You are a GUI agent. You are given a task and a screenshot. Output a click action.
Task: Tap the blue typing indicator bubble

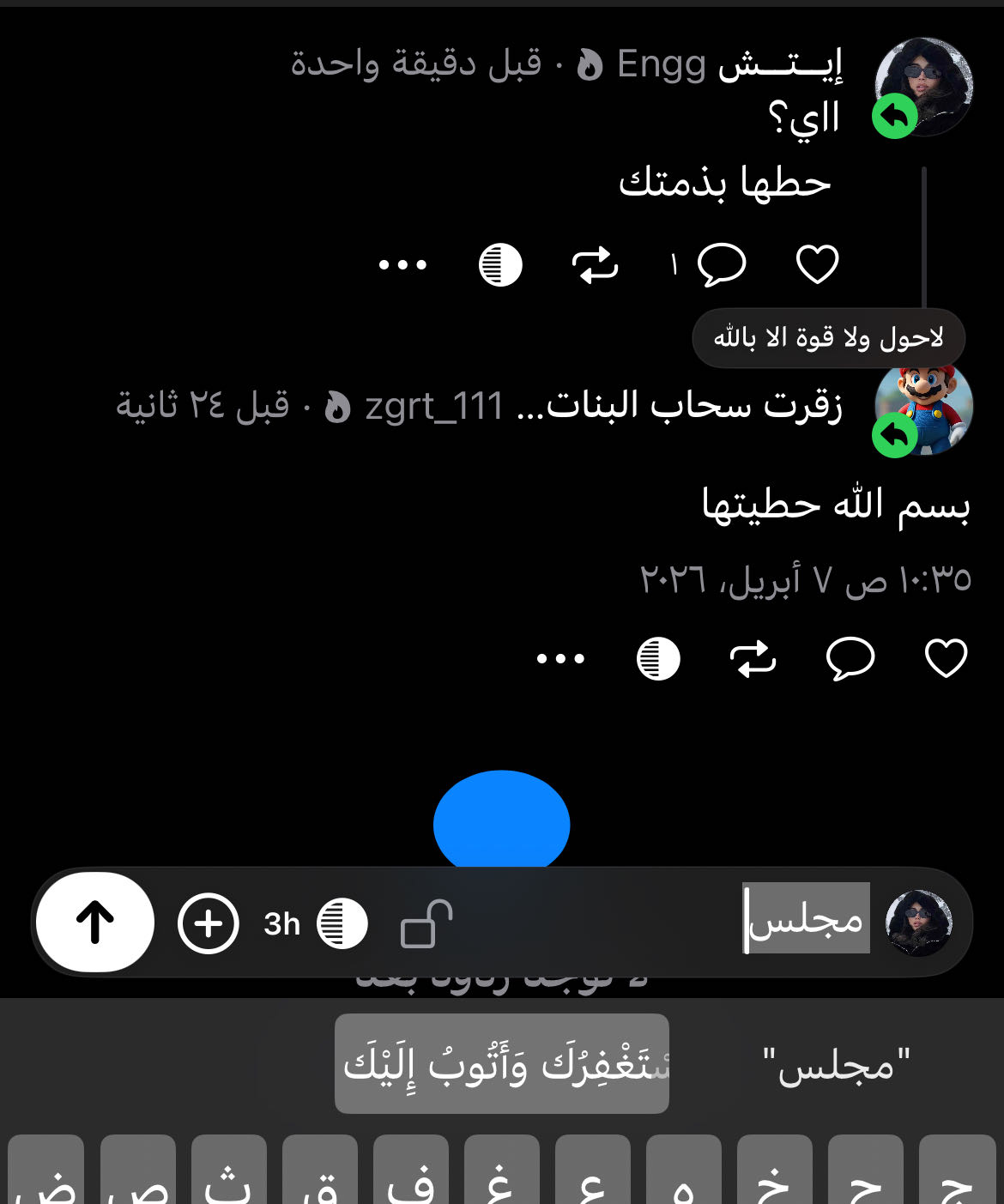point(501,825)
